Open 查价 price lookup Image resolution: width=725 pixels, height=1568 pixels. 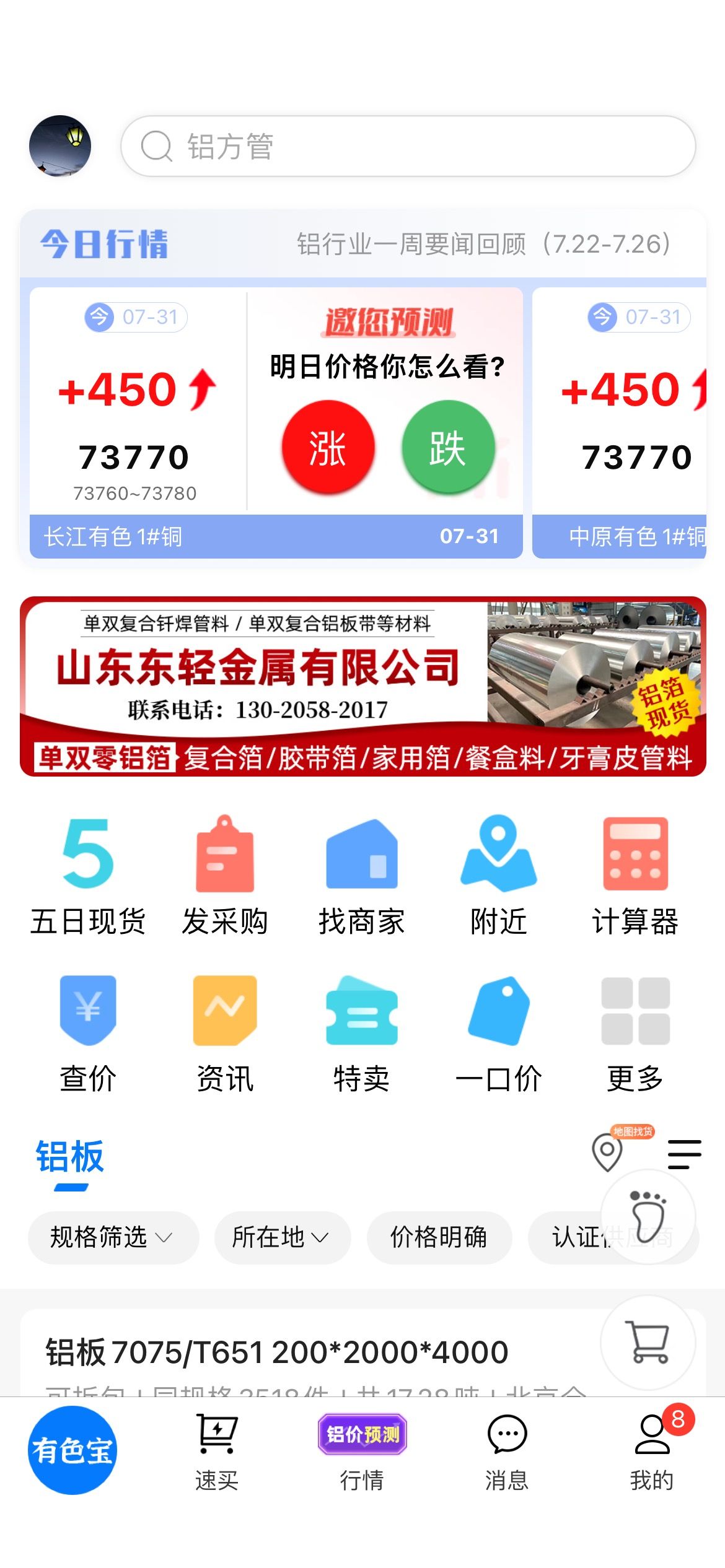click(88, 1034)
